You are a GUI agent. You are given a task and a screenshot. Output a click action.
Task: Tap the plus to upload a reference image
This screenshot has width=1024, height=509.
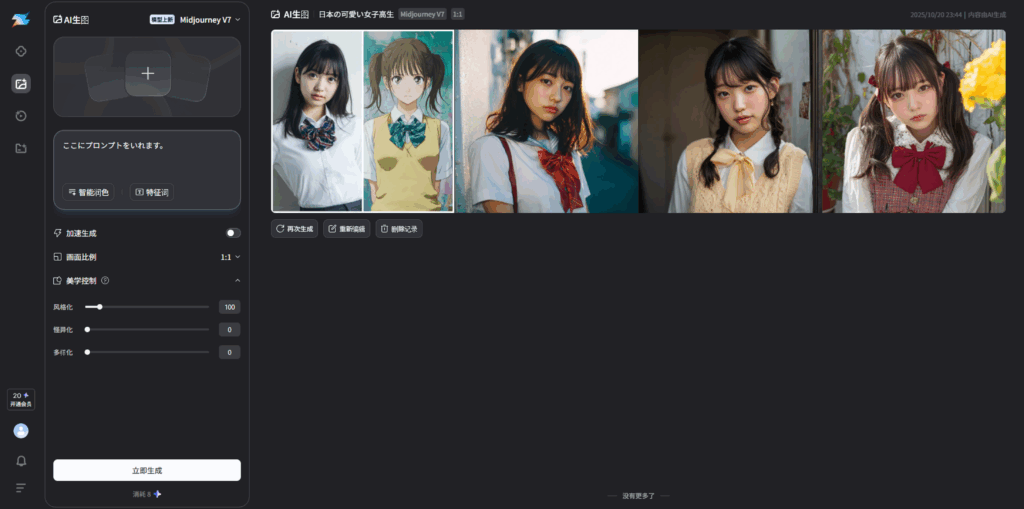coord(148,73)
